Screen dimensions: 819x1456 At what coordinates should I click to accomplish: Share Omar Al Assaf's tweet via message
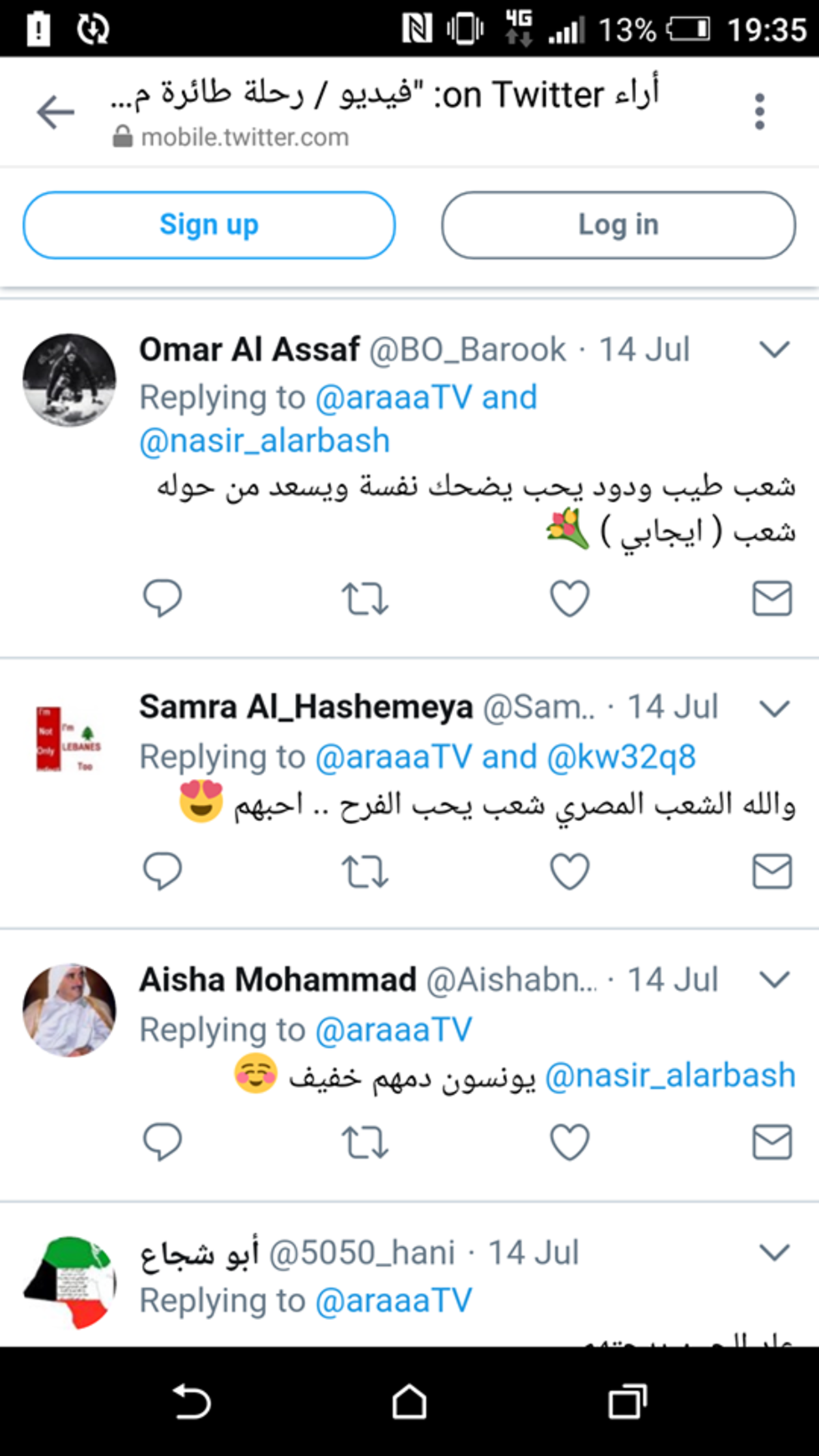772,599
